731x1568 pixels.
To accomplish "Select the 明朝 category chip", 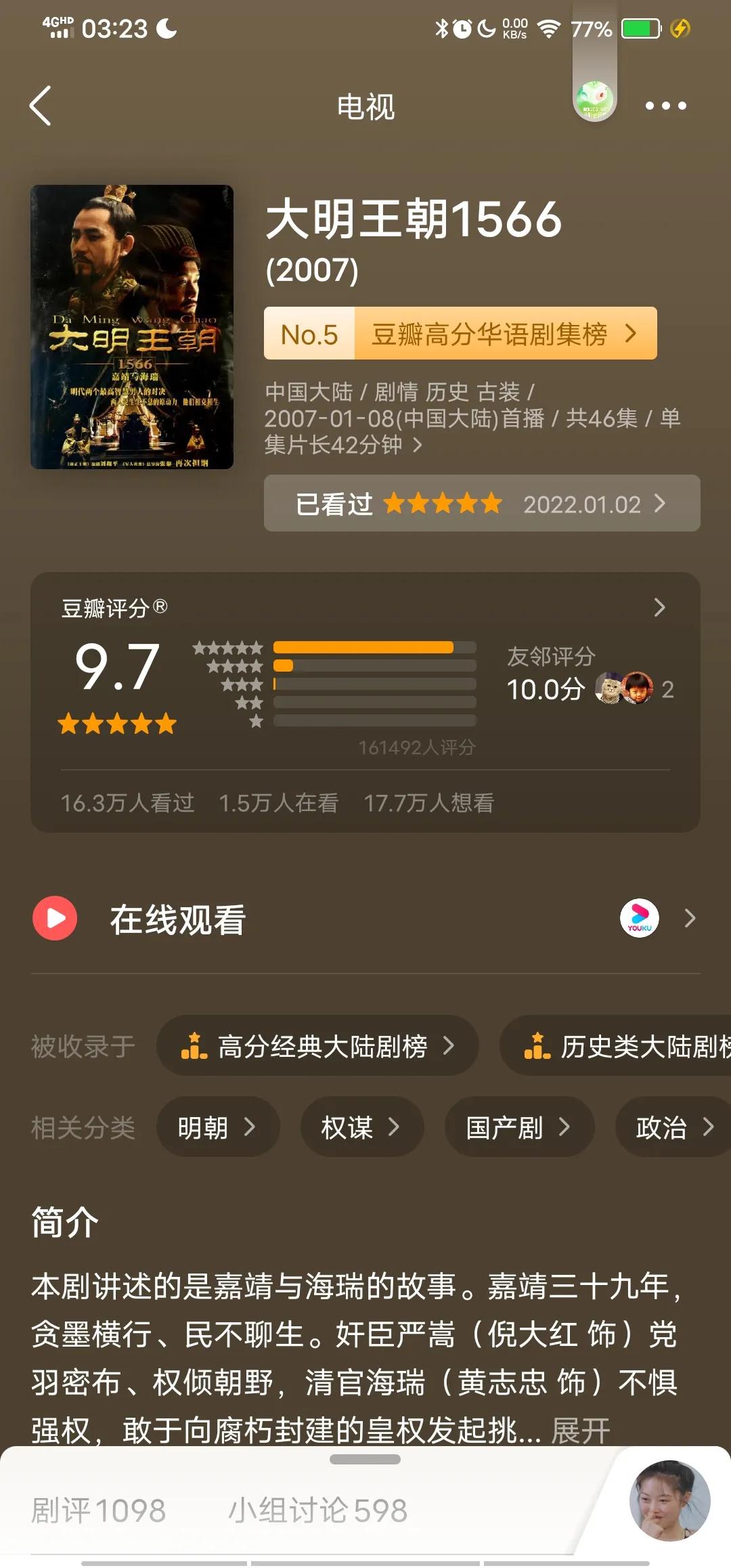I will [217, 1127].
